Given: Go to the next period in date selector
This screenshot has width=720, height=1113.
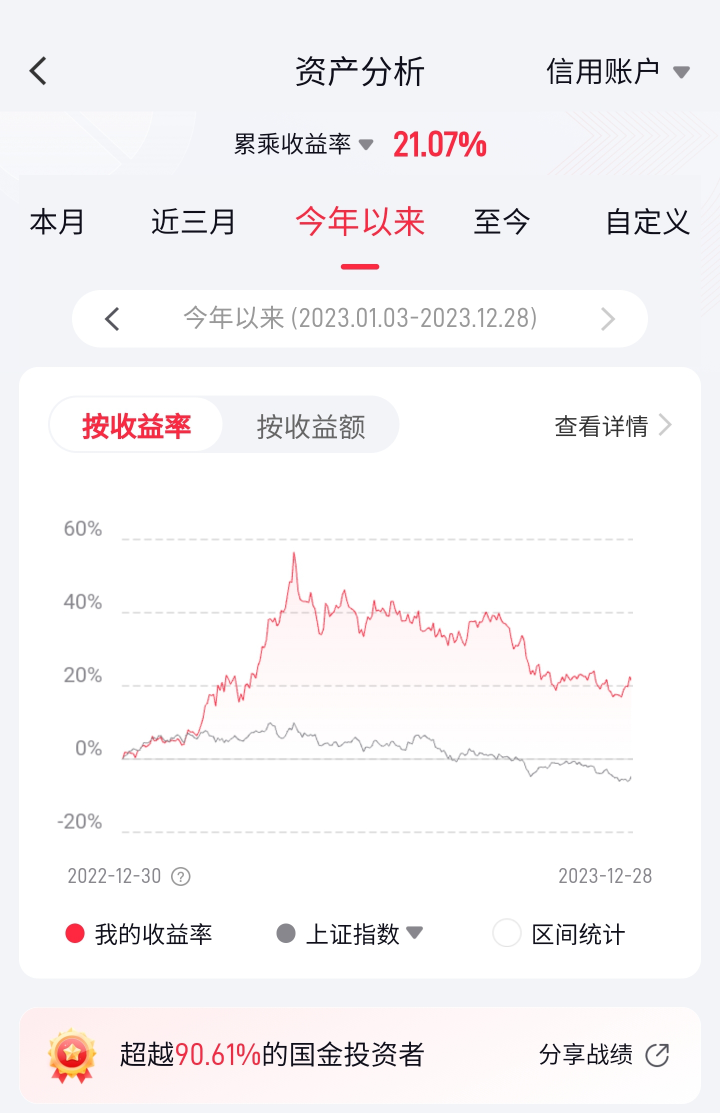Looking at the screenshot, I should tap(608, 319).
